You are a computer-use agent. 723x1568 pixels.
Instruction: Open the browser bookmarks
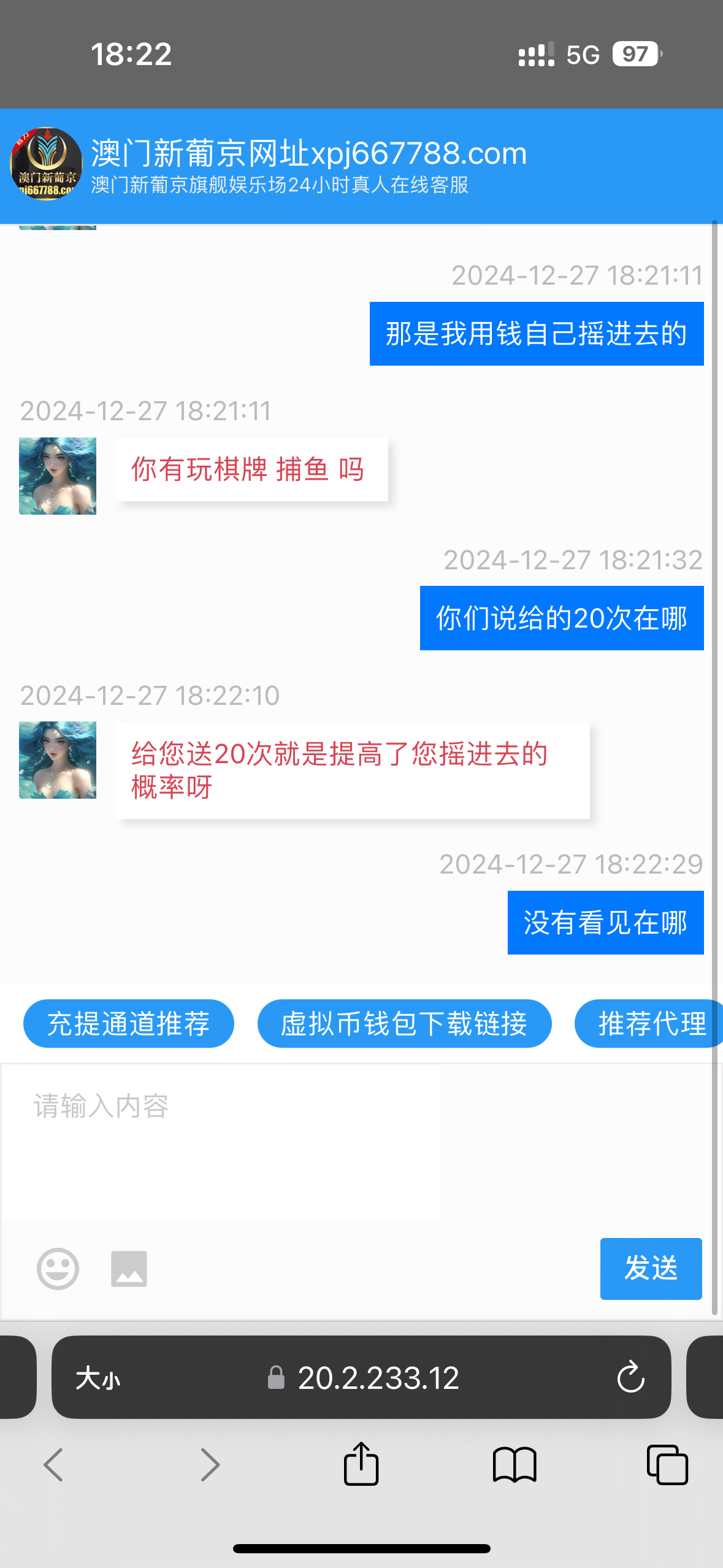click(515, 1465)
